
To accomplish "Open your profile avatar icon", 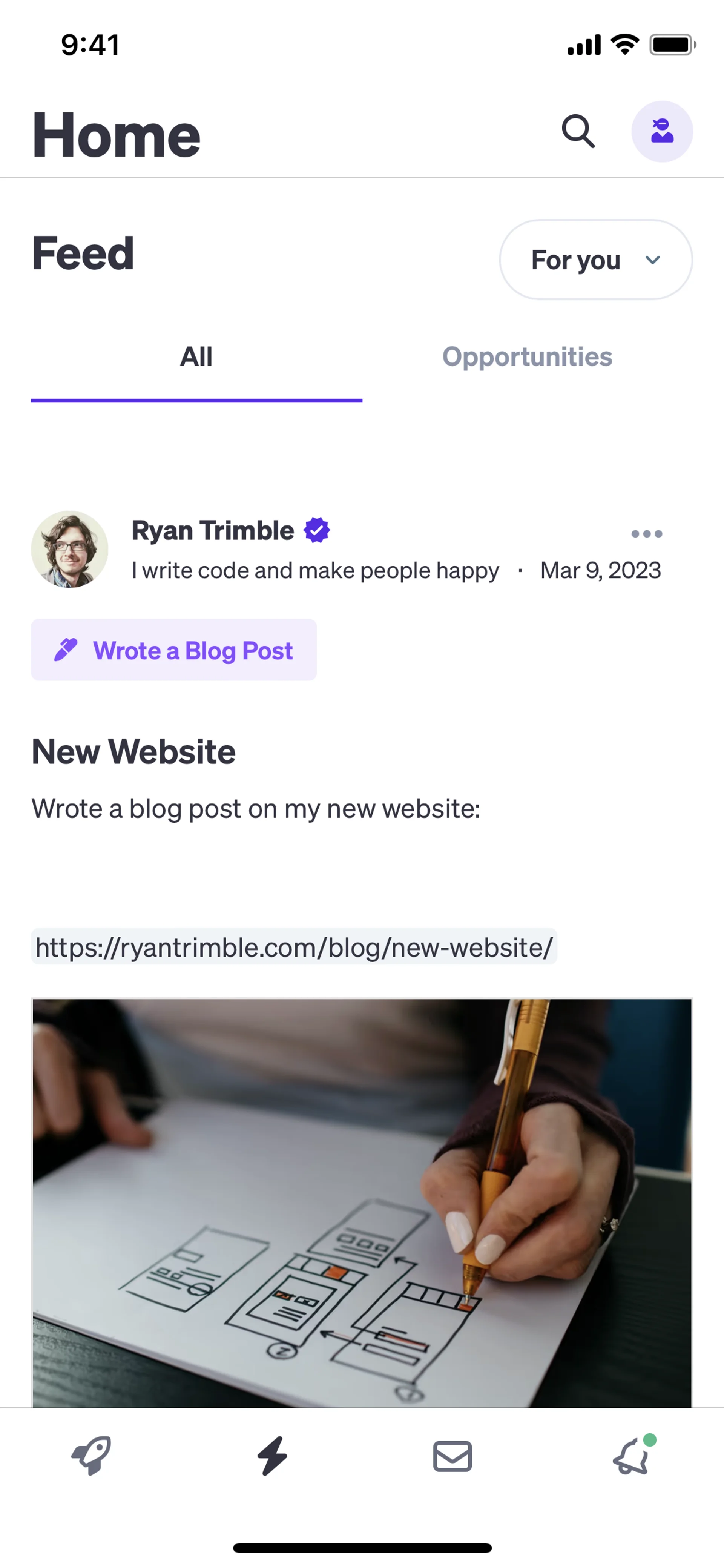I will 661,132.
